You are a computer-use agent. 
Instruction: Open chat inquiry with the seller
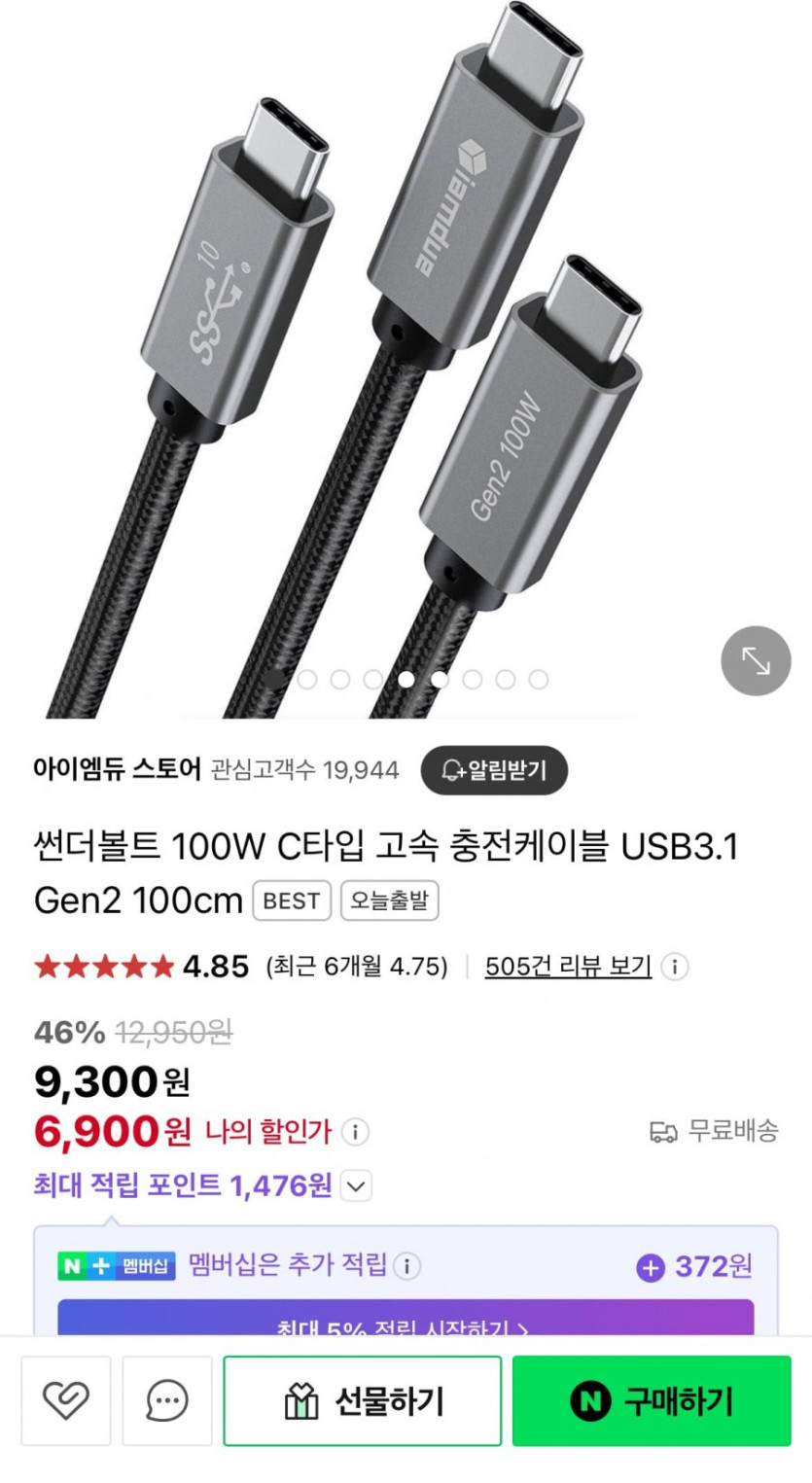(167, 1400)
